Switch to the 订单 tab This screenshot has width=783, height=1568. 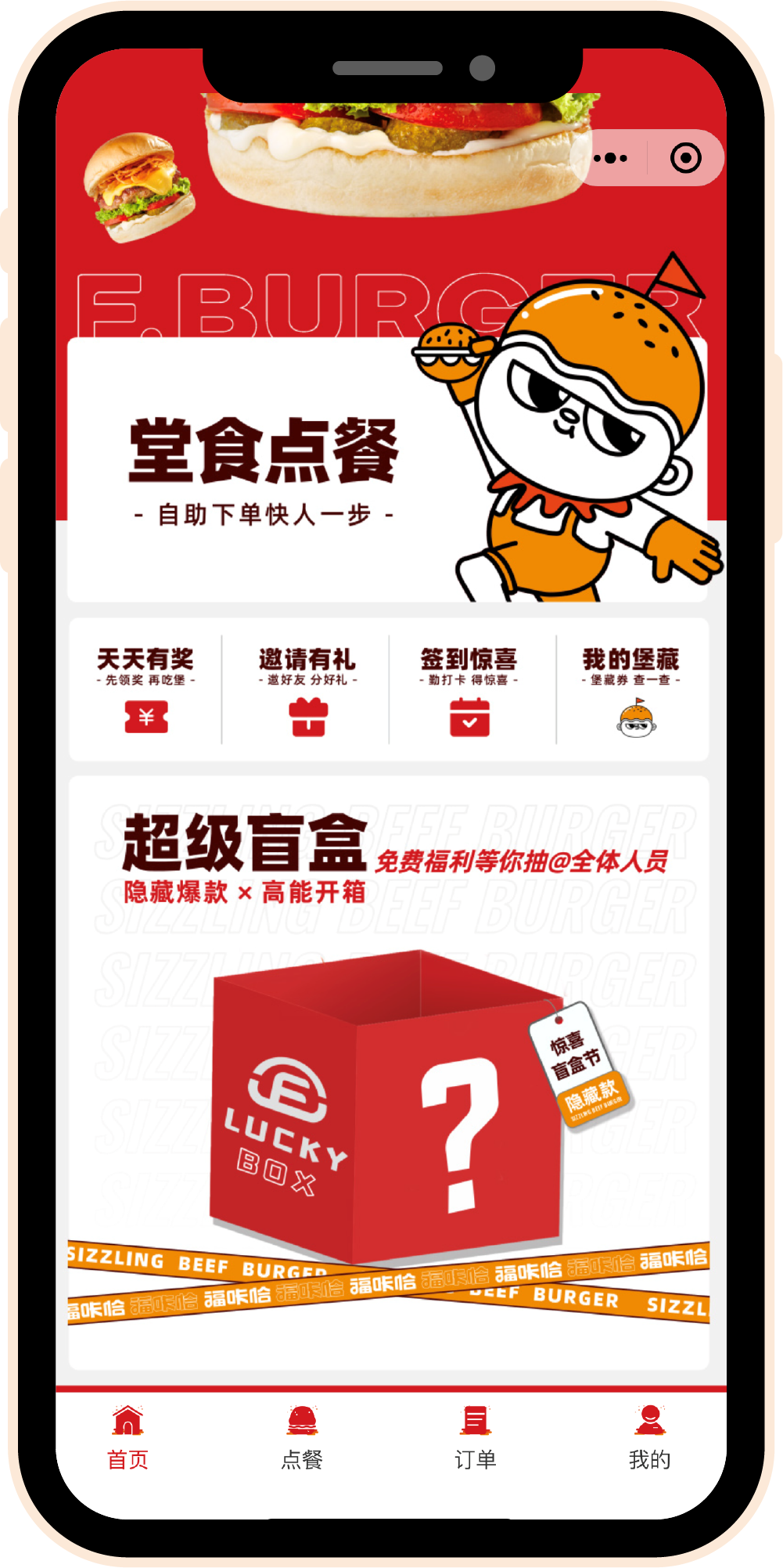tap(475, 1438)
